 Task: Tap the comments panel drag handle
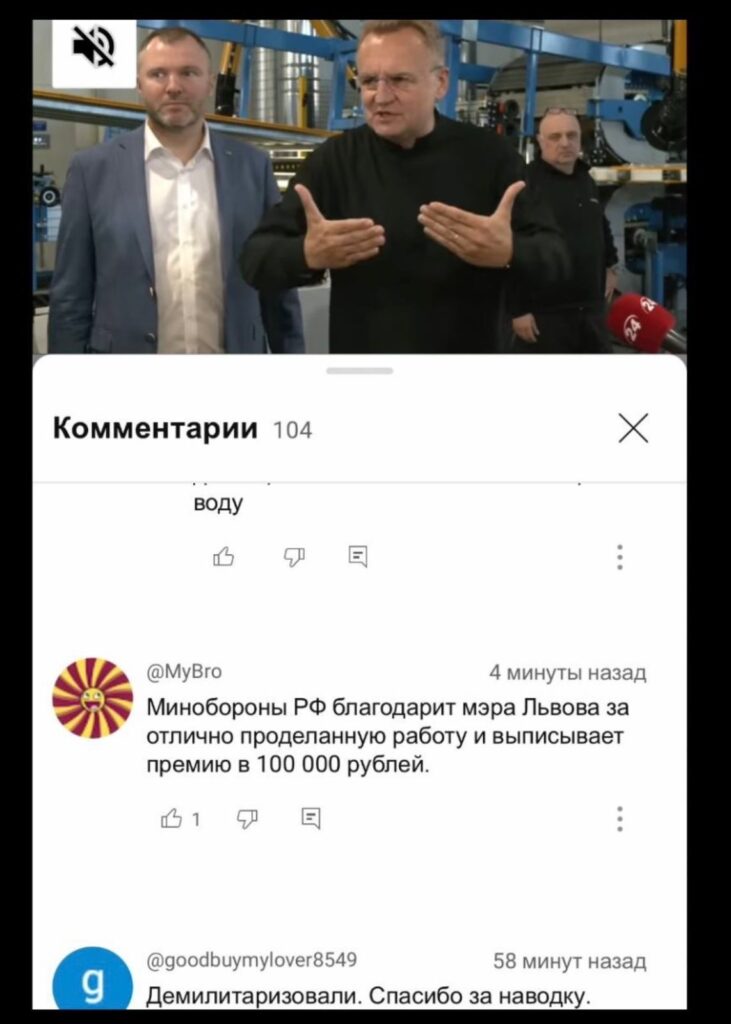[x=360, y=371]
